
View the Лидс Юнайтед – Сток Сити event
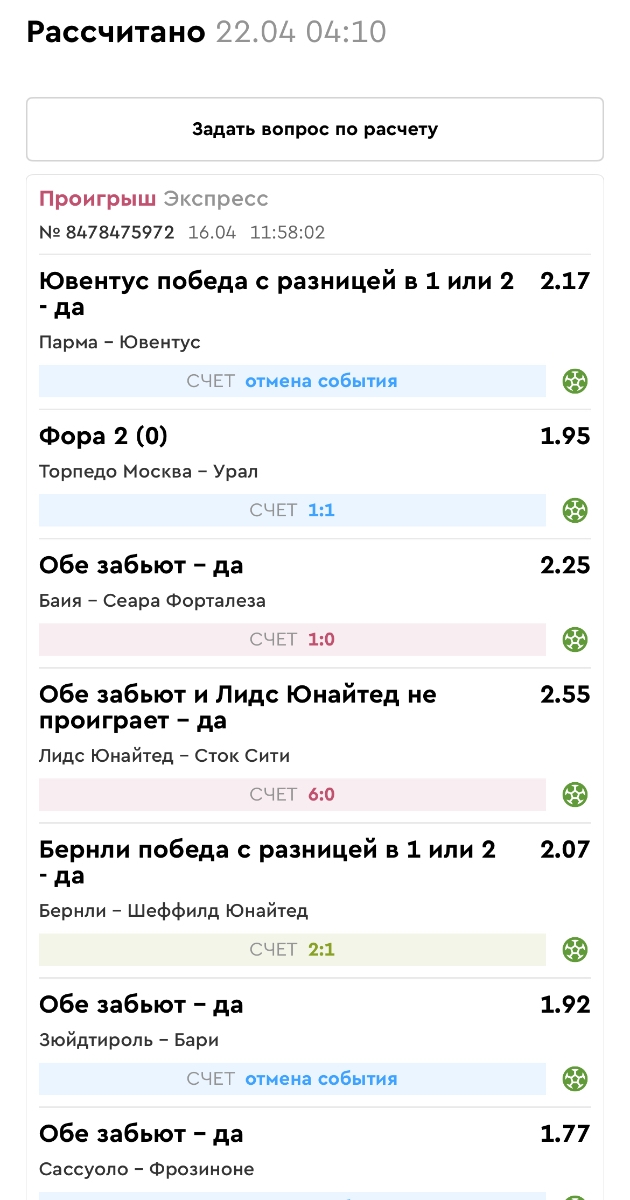[x=164, y=755]
